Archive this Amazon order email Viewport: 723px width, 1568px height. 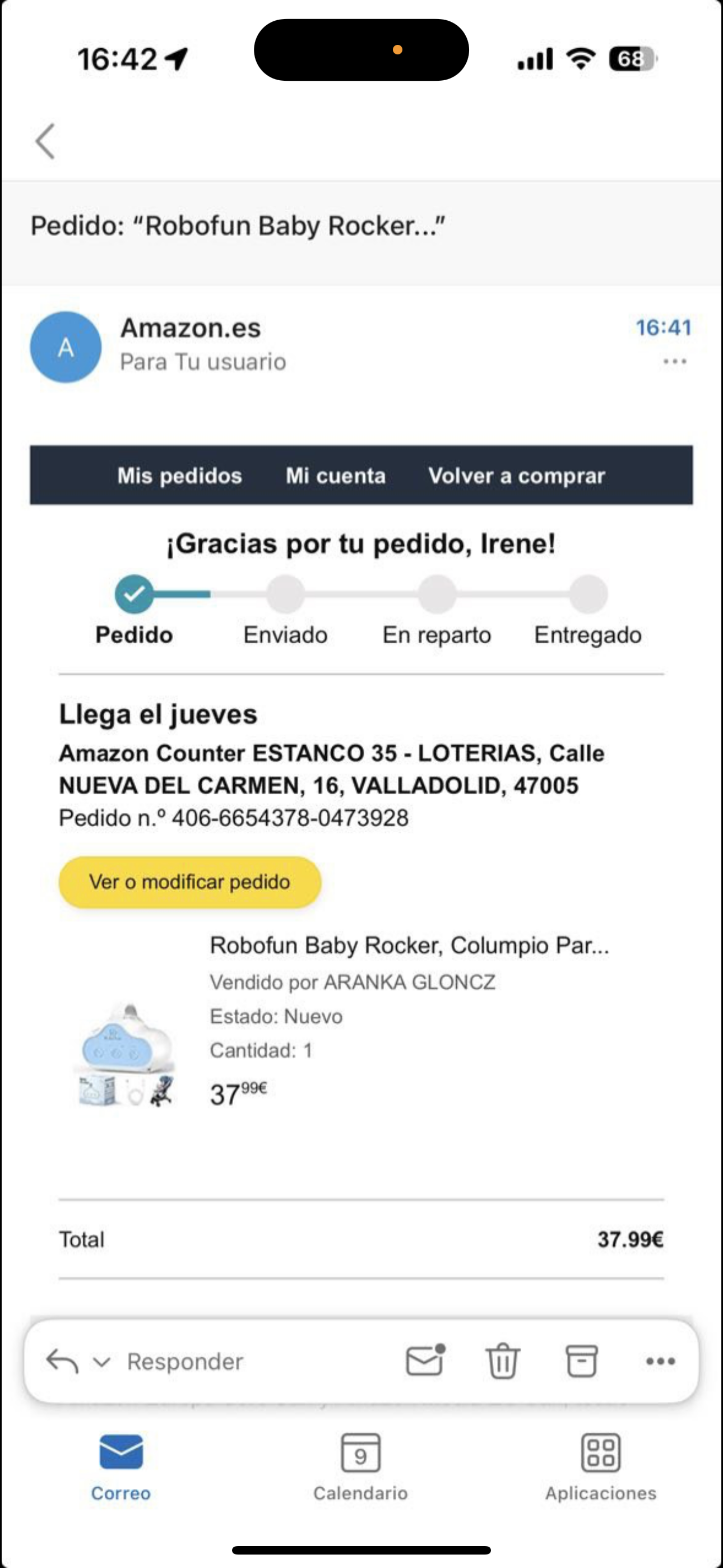coord(582,1361)
